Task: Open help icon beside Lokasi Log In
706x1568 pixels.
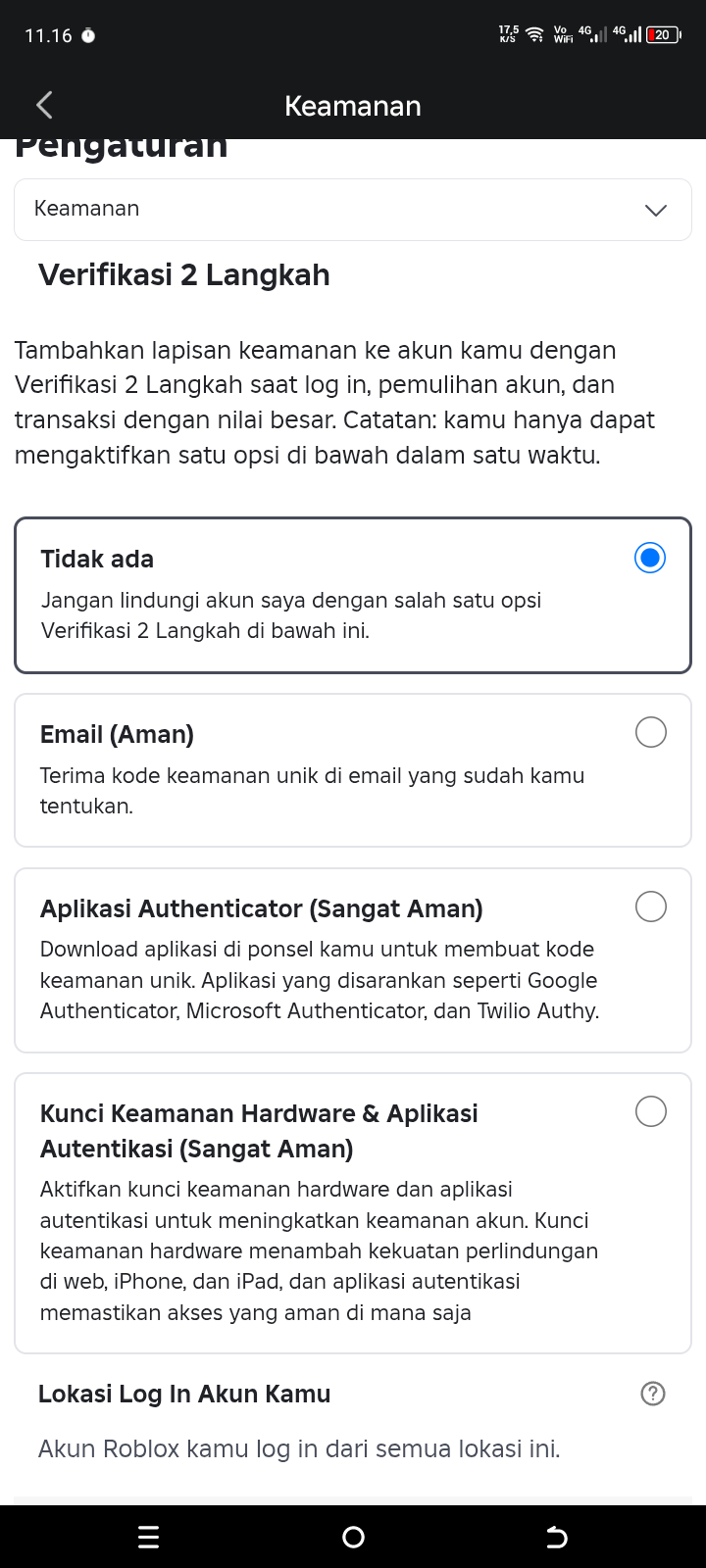Action: click(652, 1394)
